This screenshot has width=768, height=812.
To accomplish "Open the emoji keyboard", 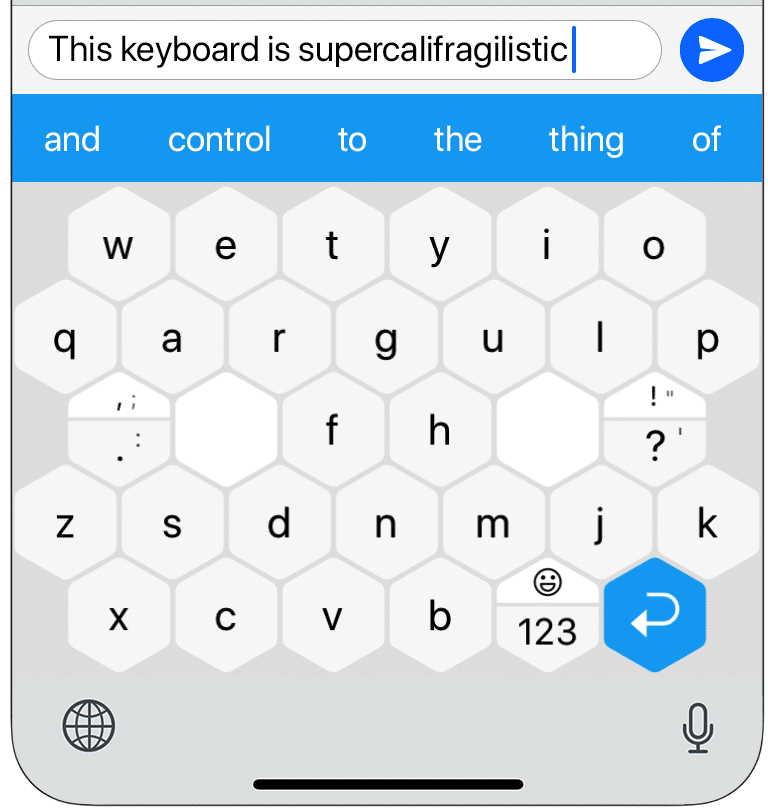I will click(x=547, y=582).
